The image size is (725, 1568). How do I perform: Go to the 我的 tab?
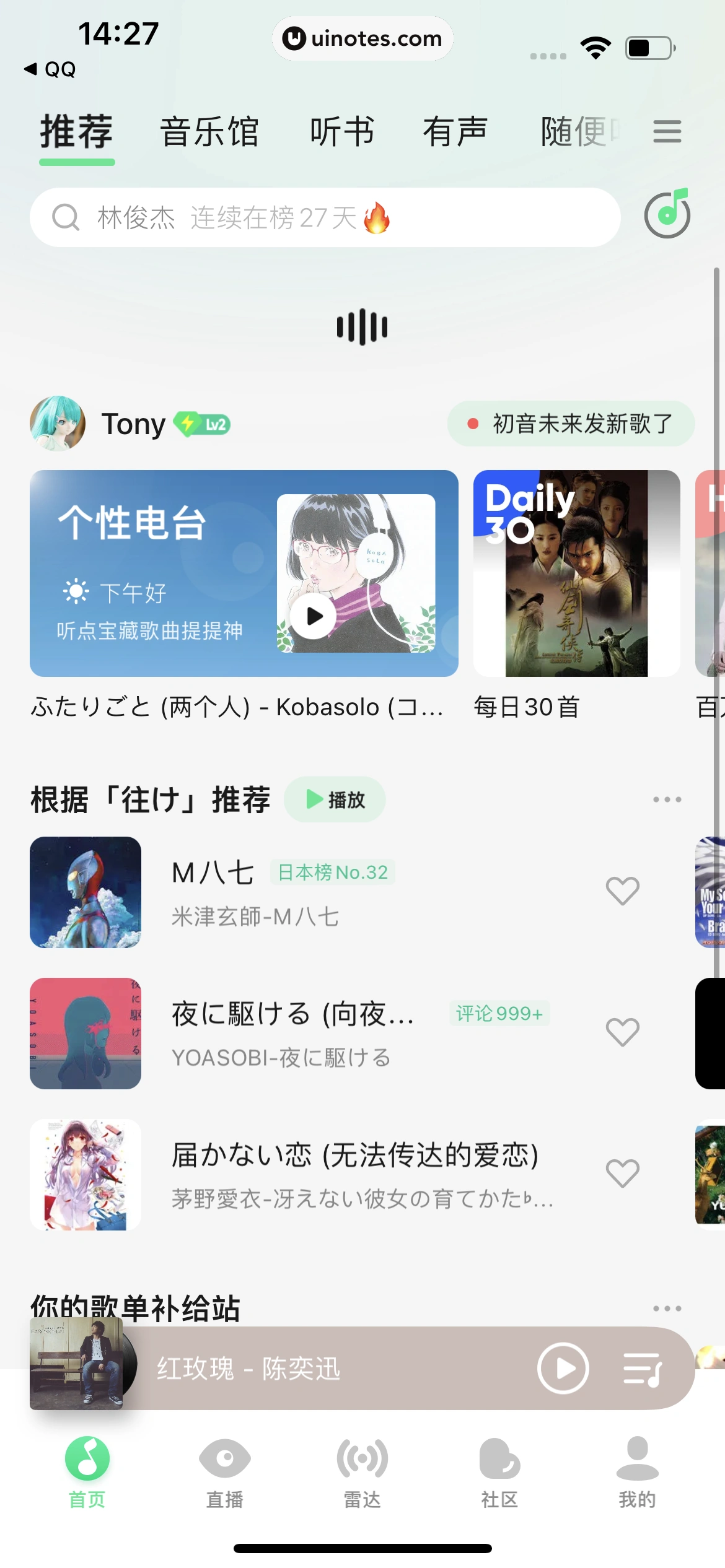(x=637, y=1471)
